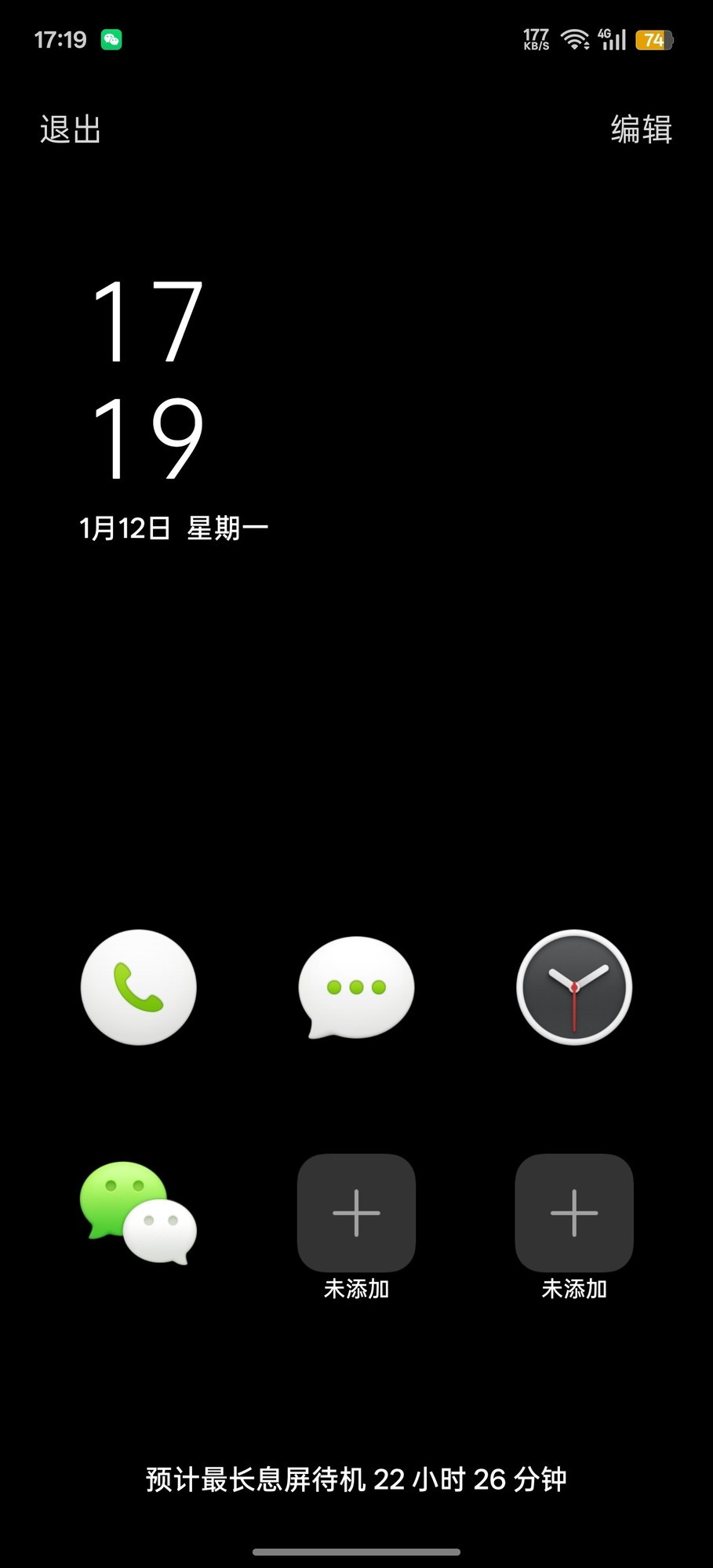Tap 退出 to exit this mode
Viewport: 713px width, 1568px height.
71,129
